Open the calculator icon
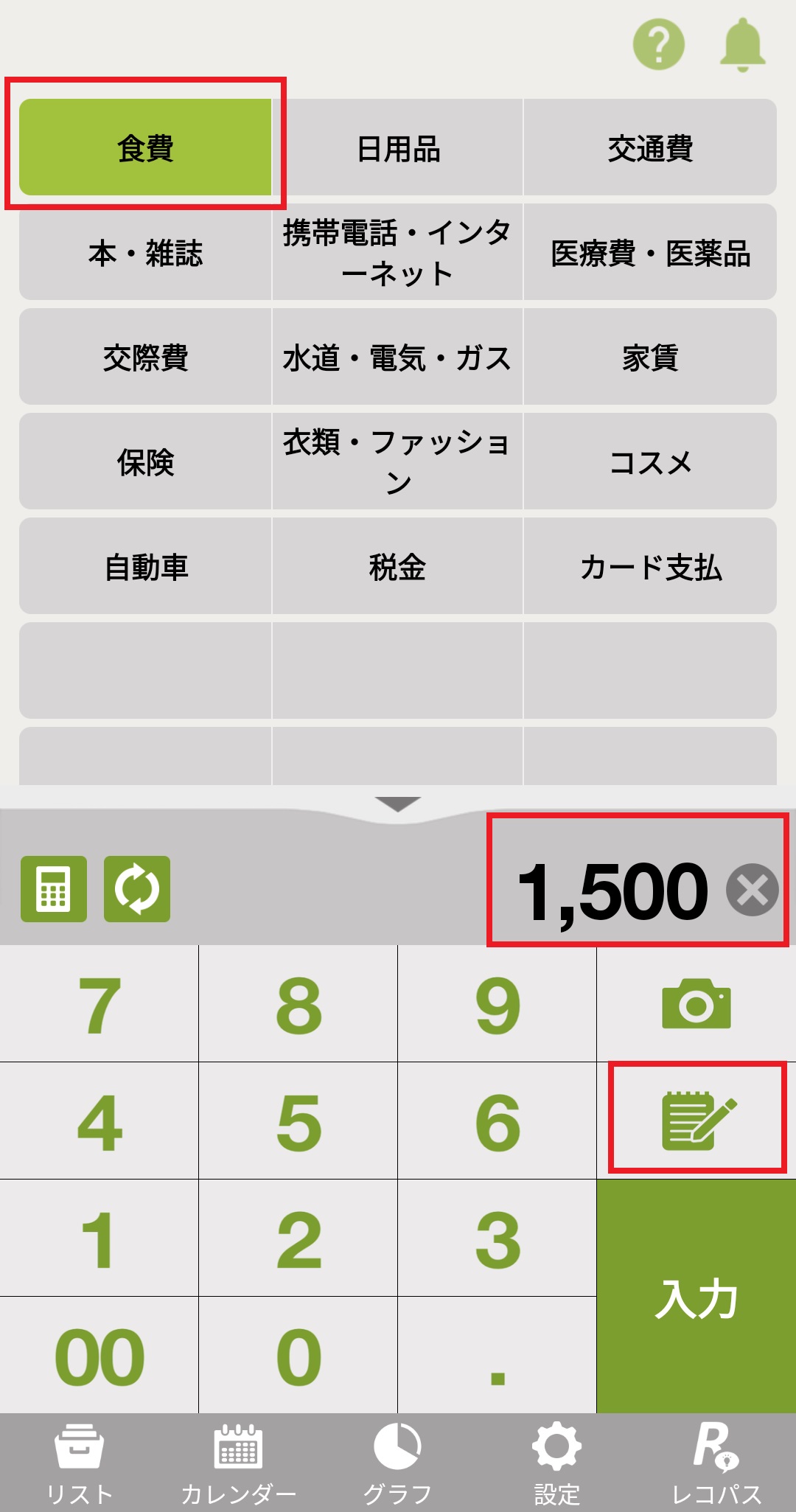 point(54,888)
